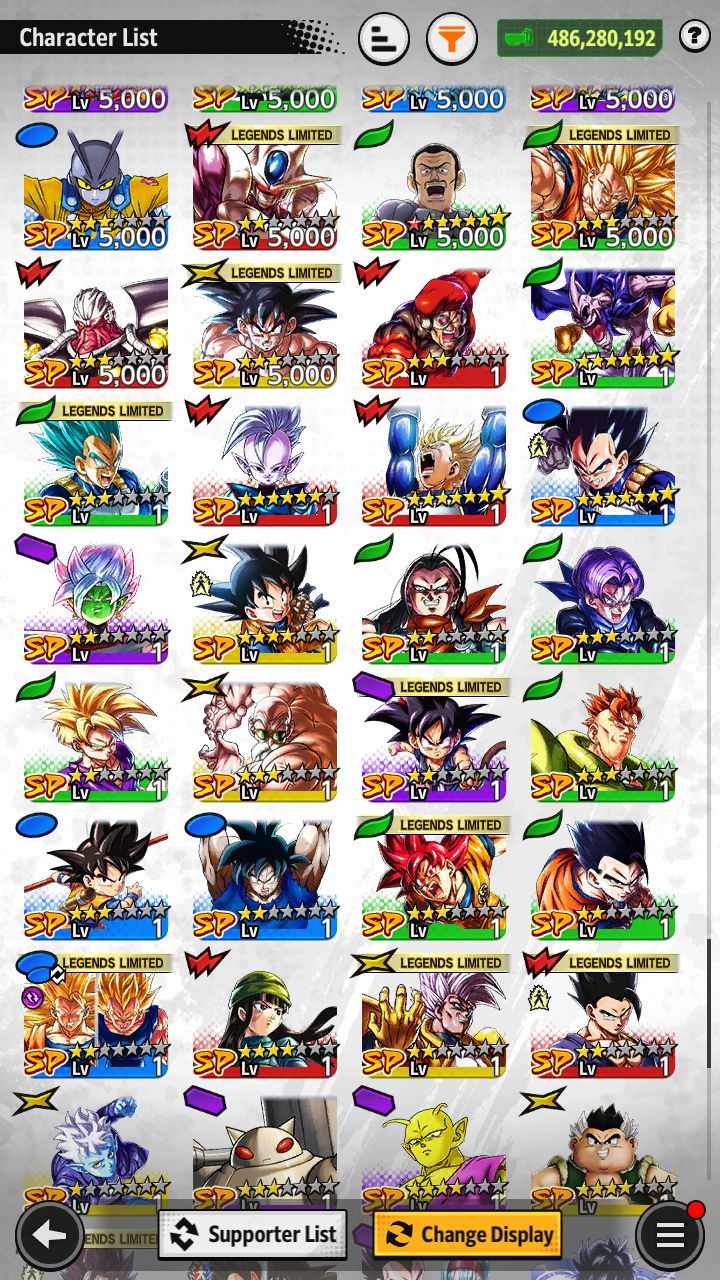Open the Master Roshi muscular character card

265,739
